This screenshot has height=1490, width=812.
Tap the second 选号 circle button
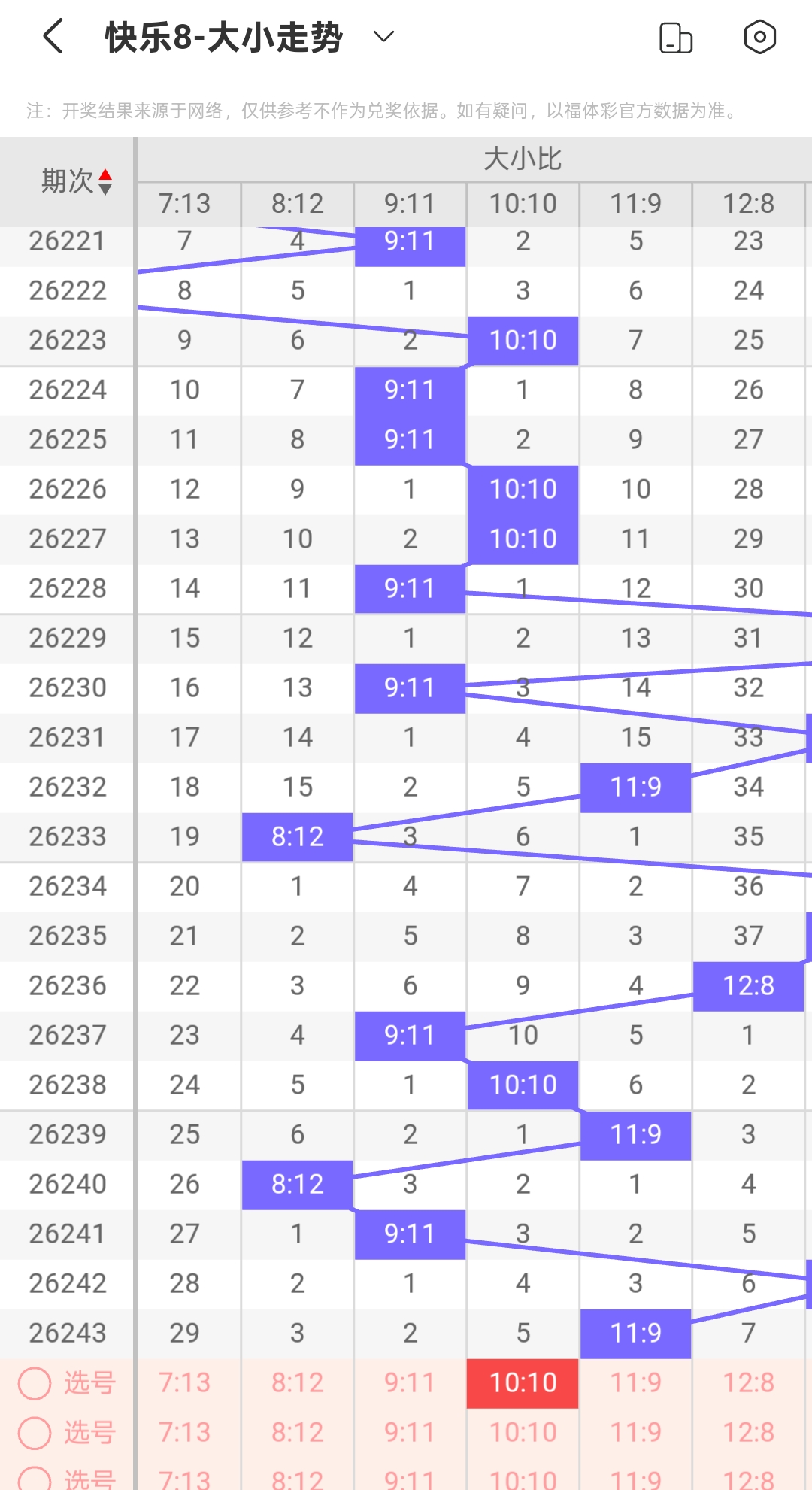click(35, 1433)
